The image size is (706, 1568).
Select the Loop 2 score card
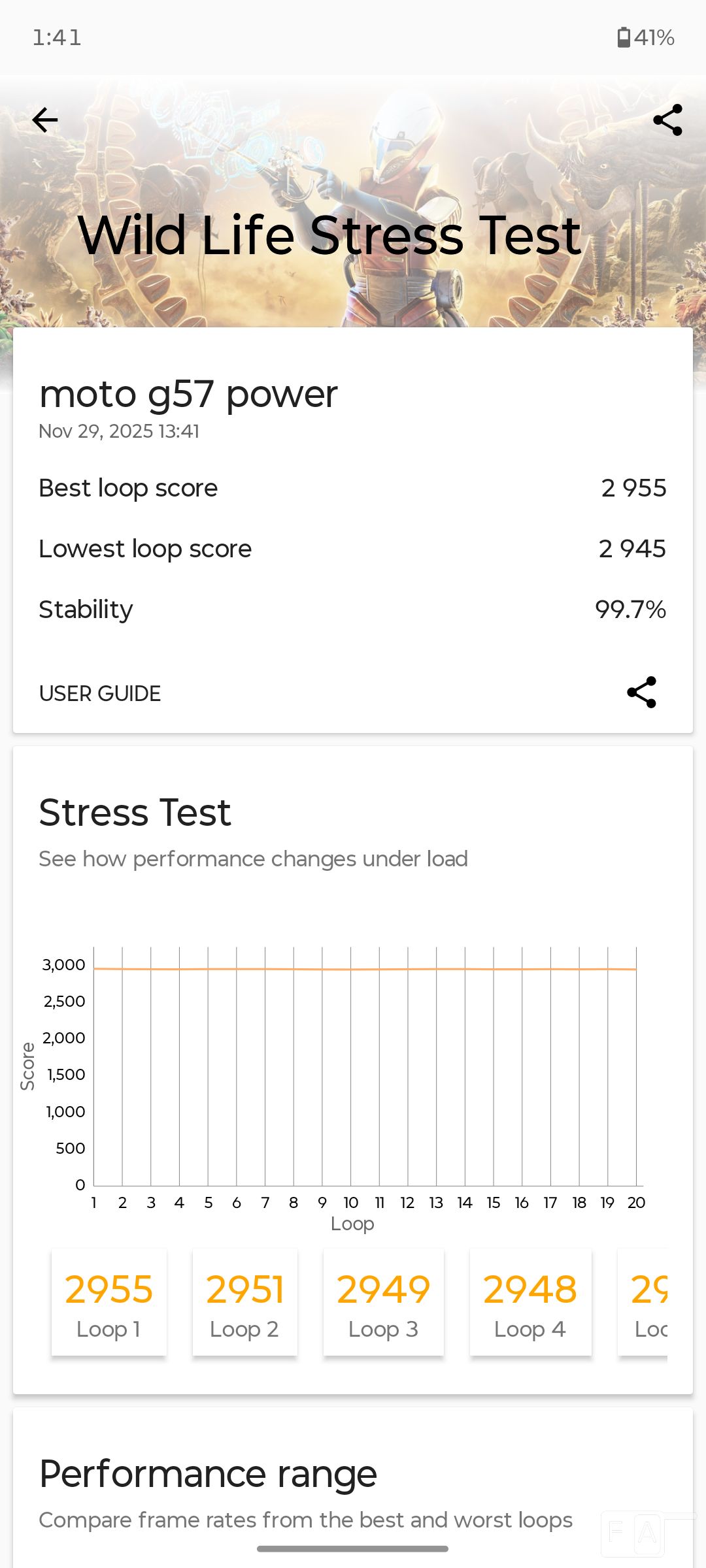(x=245, y=1302)
